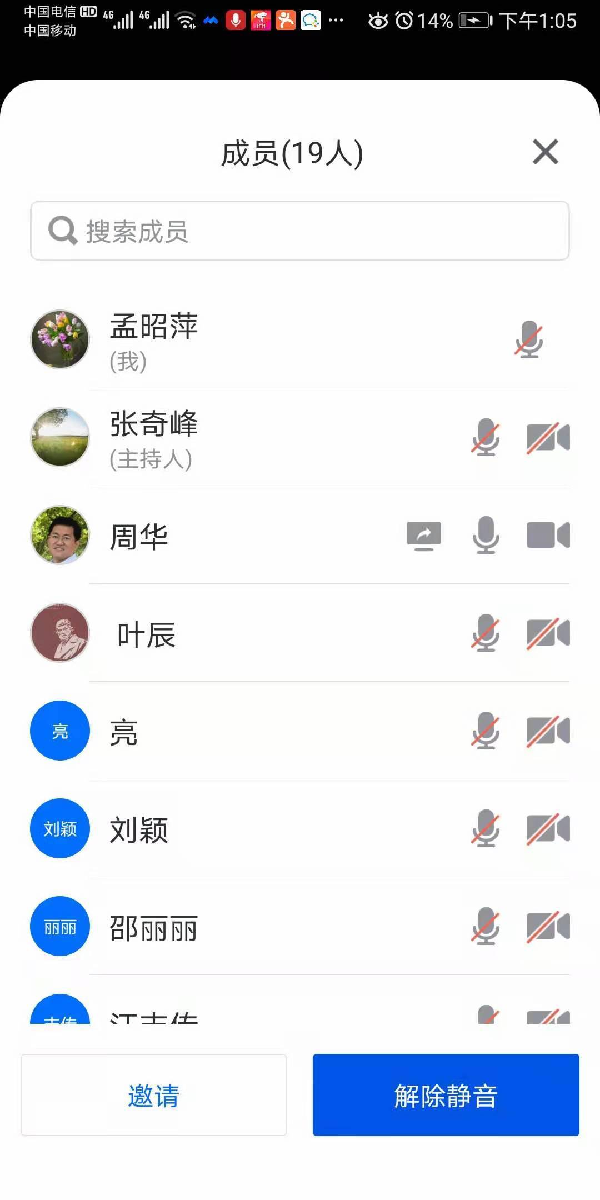Tap the 邀请 button
600x1200 pixels.
click(154, 1095)
